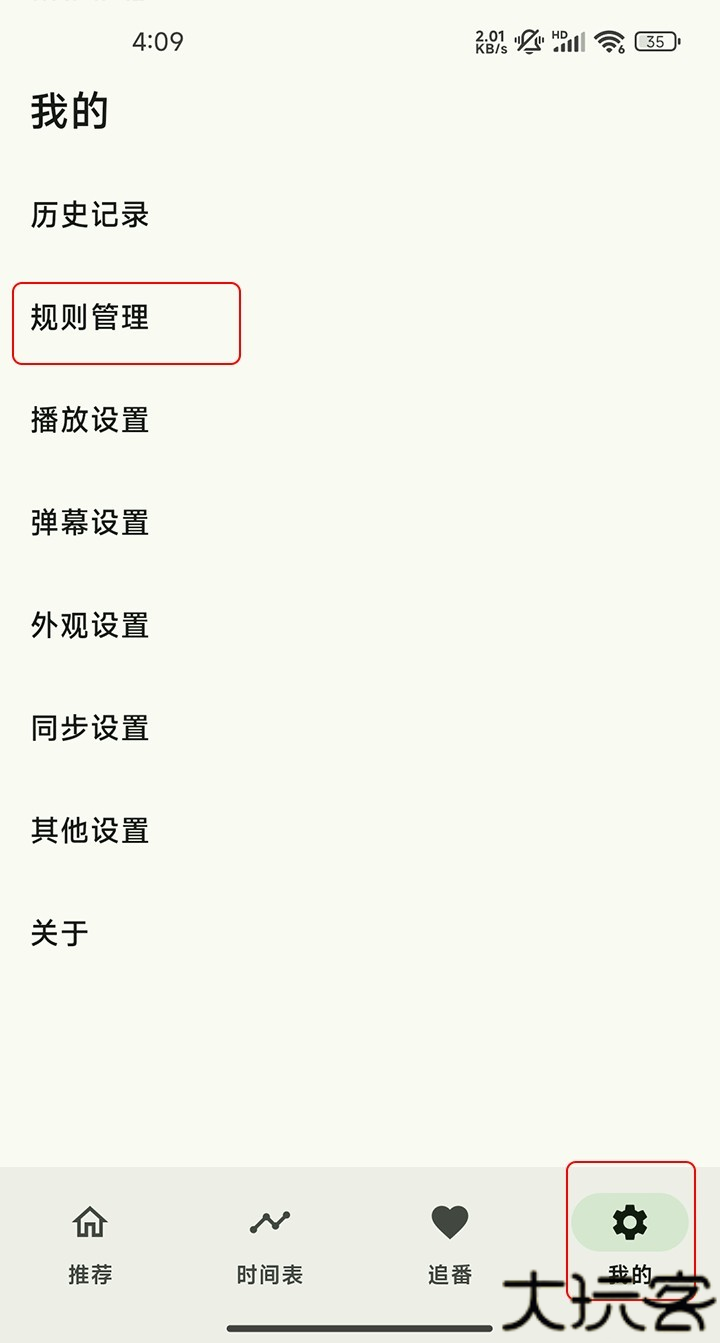
Task: Open 历史记录 (watch history)
Action: [90, 215]
